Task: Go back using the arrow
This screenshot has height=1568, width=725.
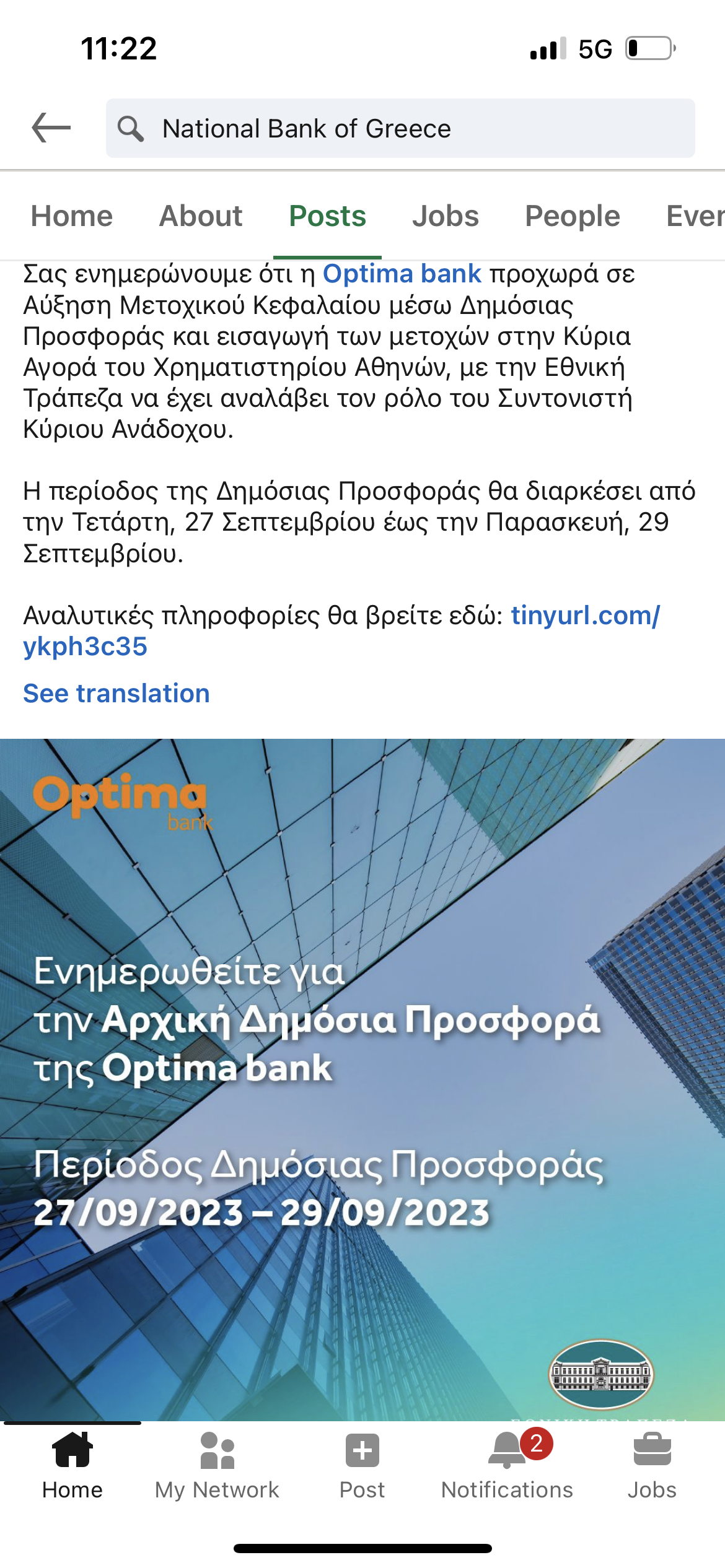Action: (51, 128)
